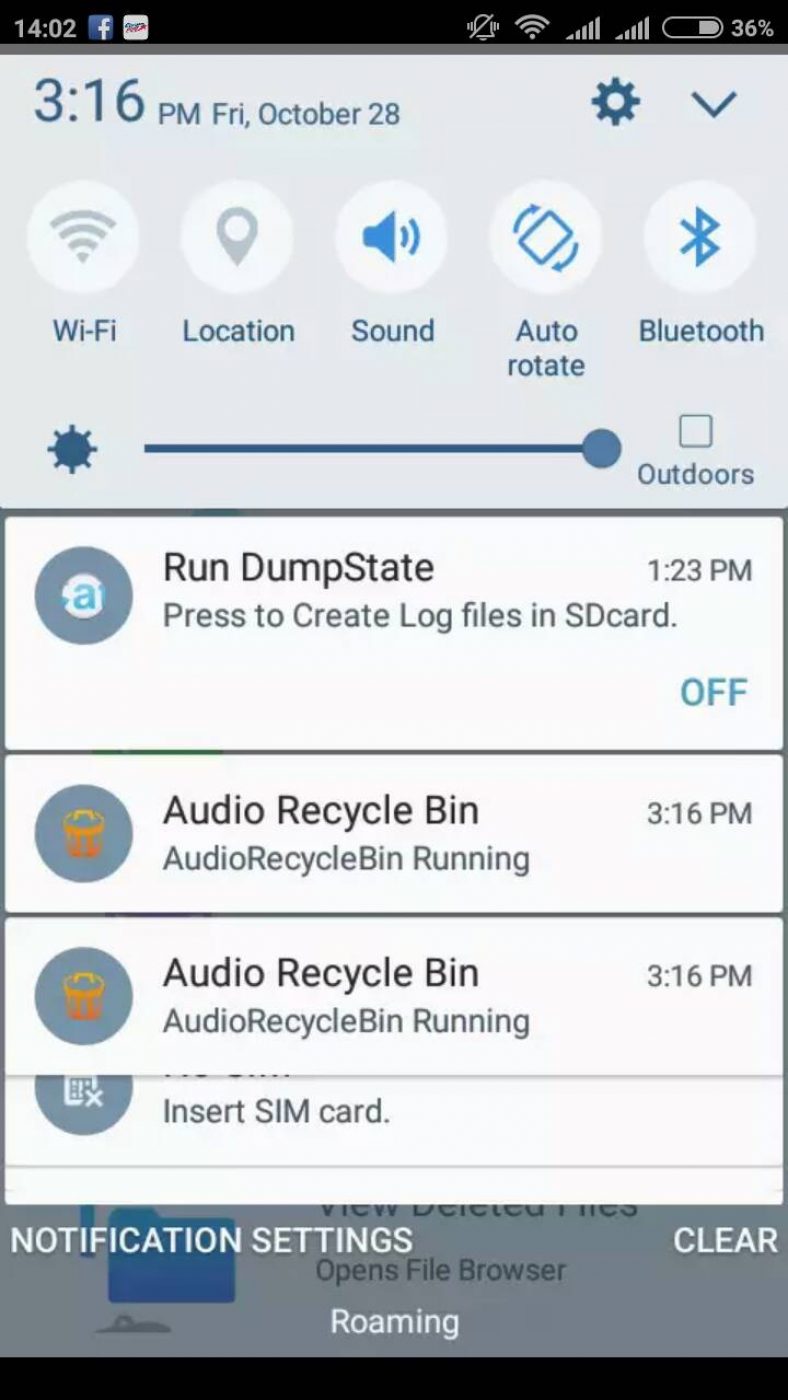Disable Auto rotate

tap(545, 237)
